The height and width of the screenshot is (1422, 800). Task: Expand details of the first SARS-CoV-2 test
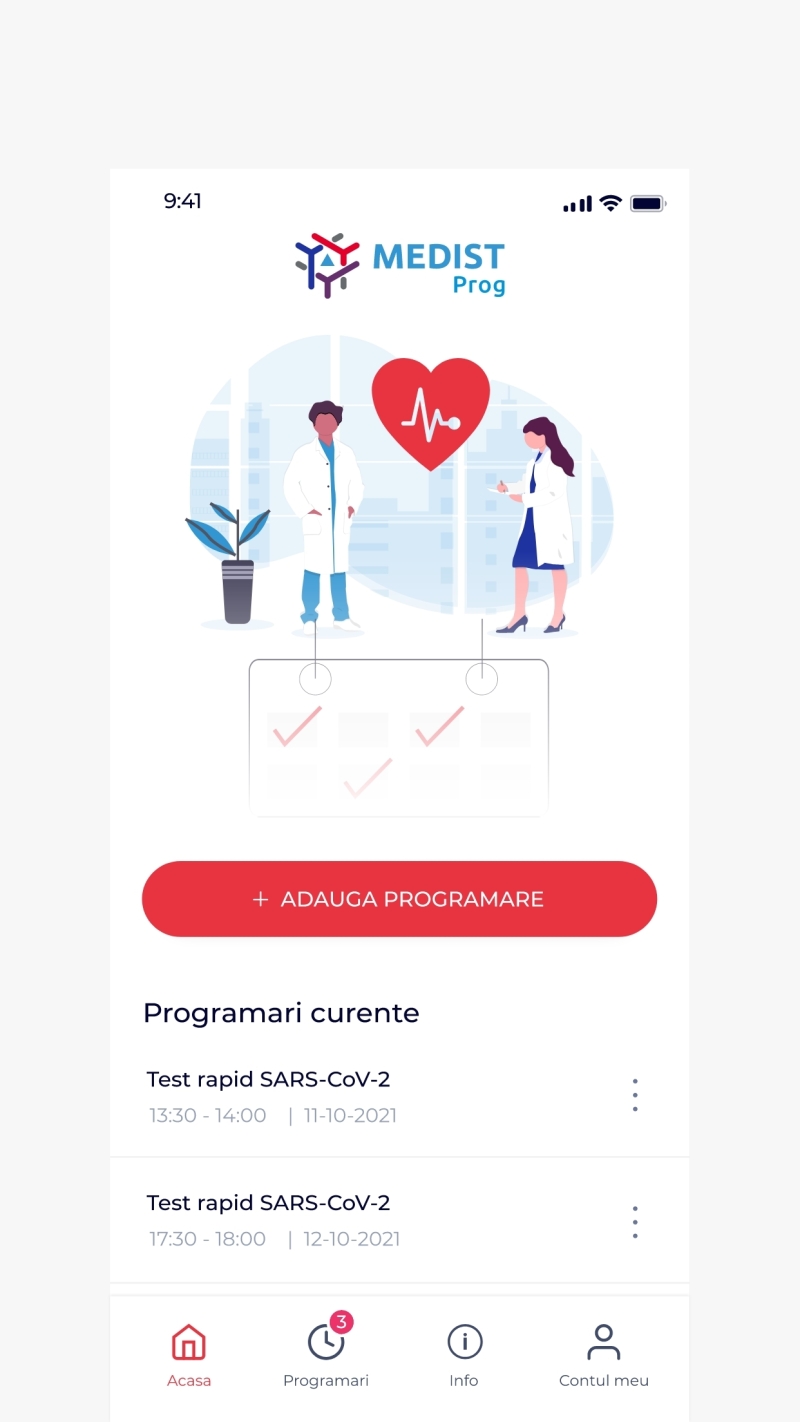[270, 1079]
